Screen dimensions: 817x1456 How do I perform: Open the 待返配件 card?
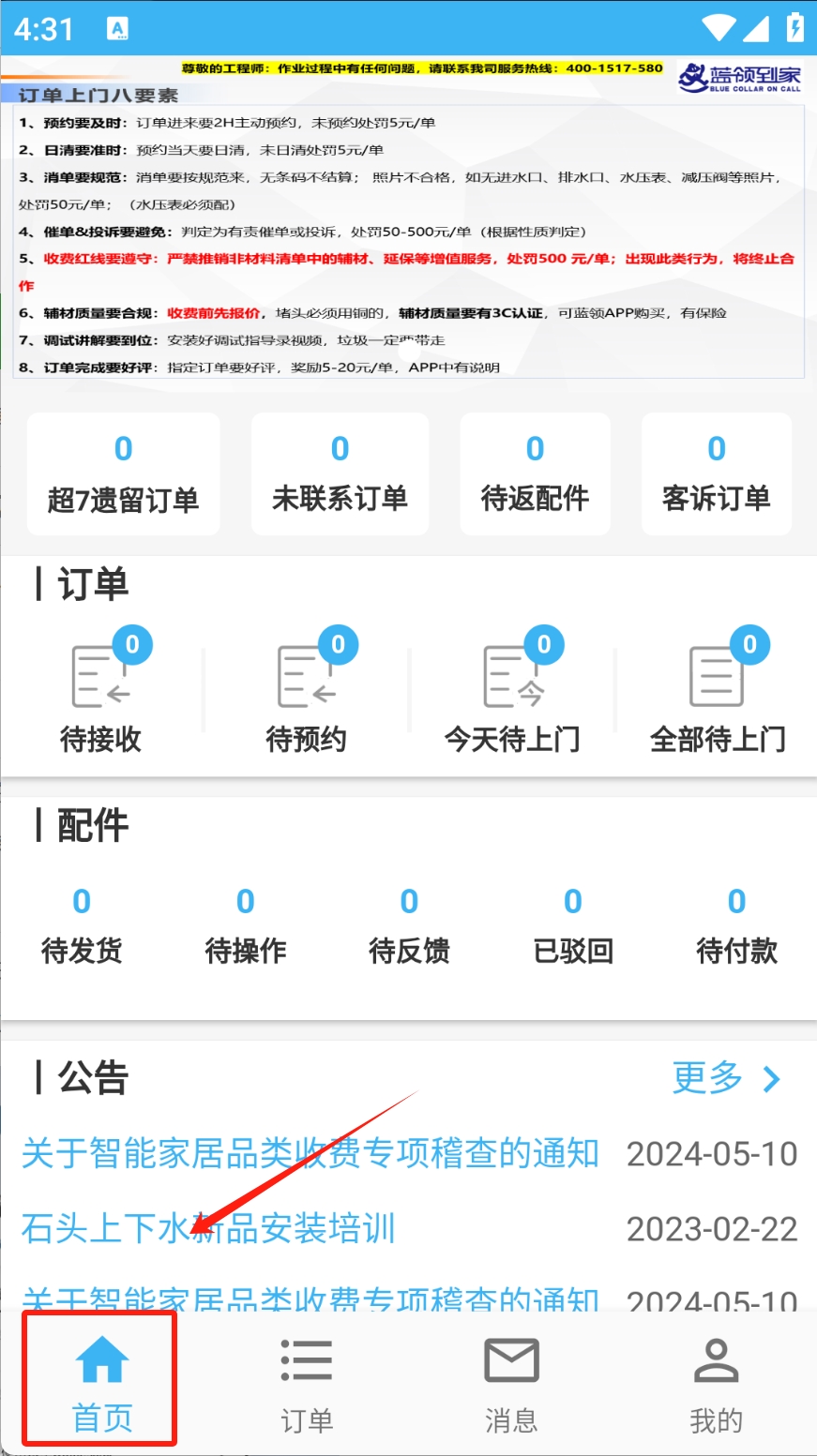click(535, 474)
